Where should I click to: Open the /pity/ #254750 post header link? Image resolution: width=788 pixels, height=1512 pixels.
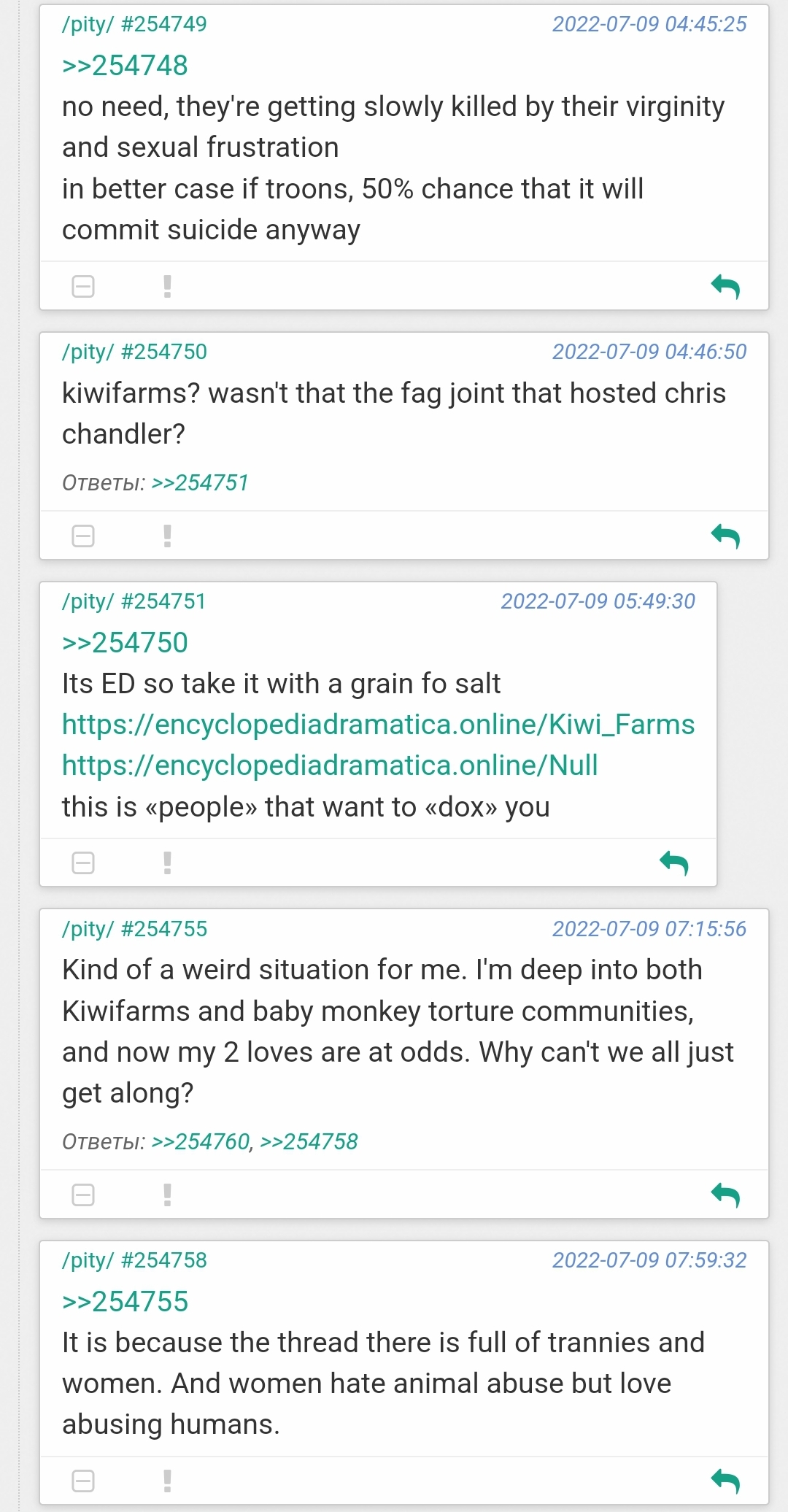click(134, 352)
